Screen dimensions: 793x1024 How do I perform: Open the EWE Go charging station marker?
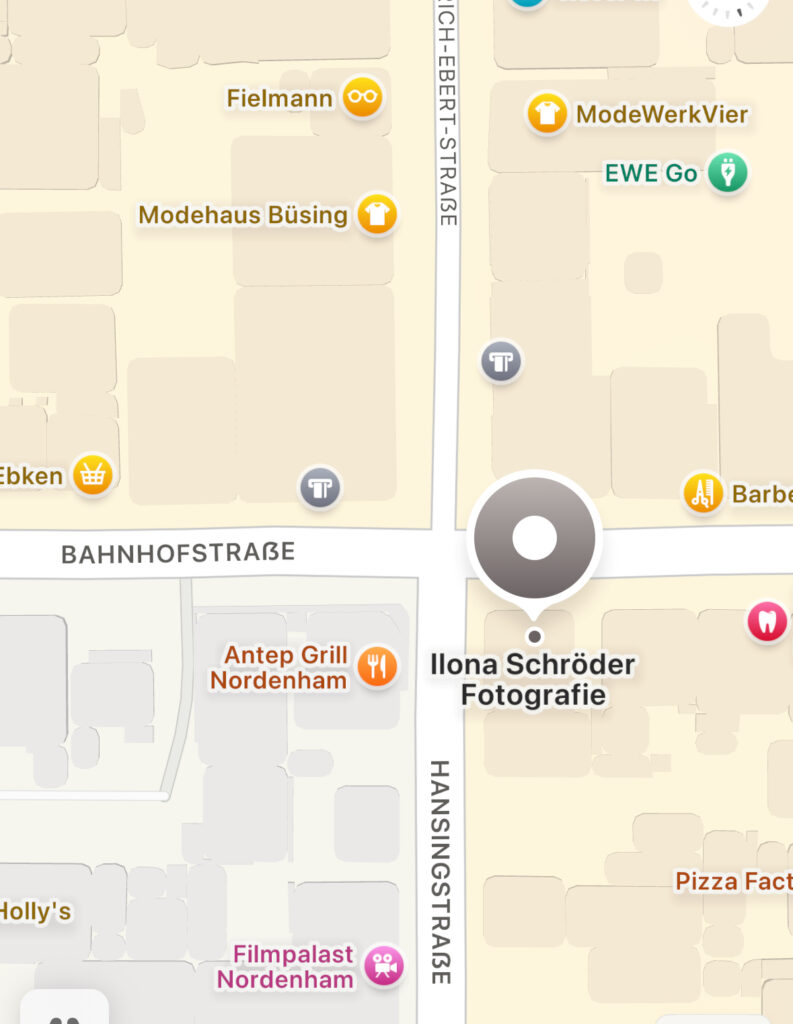click(727, 173)
